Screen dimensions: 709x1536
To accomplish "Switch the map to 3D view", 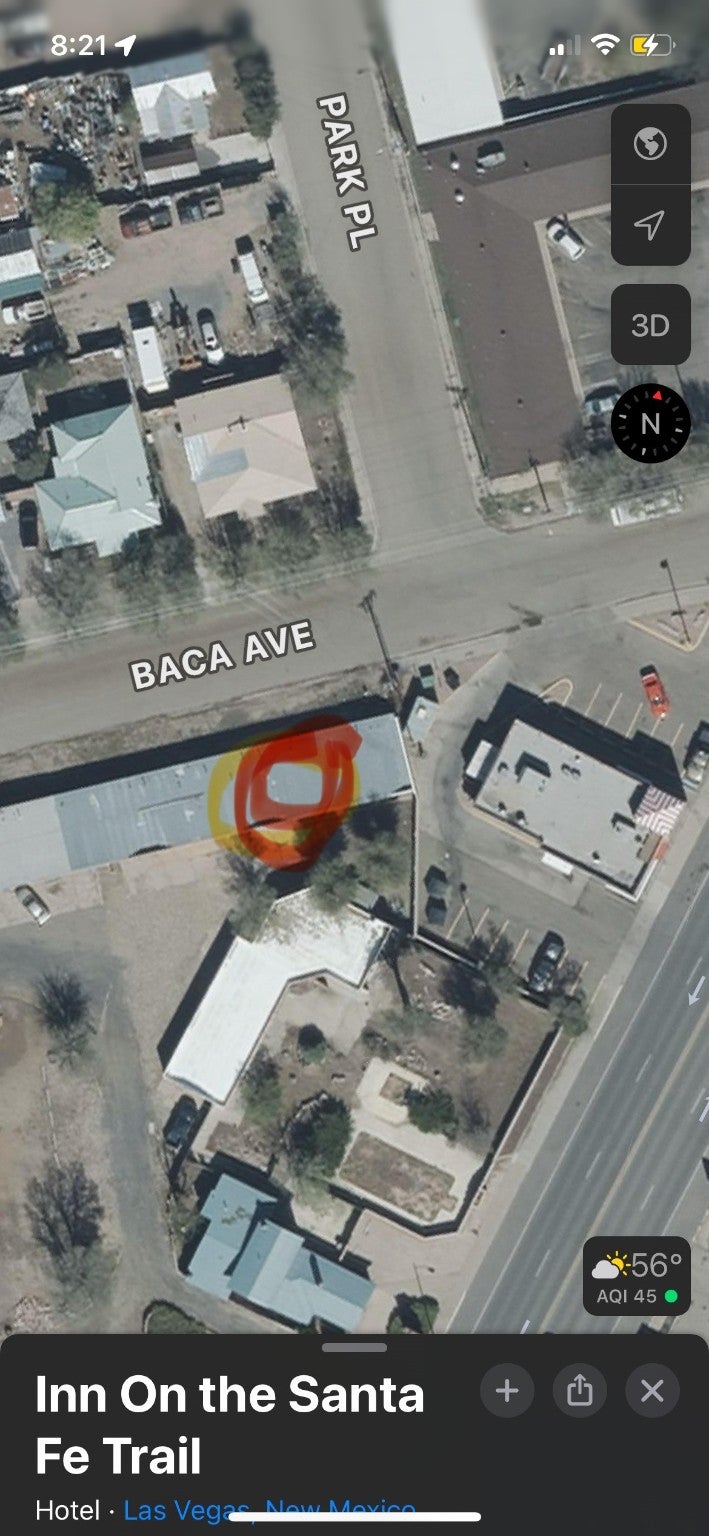I will [650, 325].
